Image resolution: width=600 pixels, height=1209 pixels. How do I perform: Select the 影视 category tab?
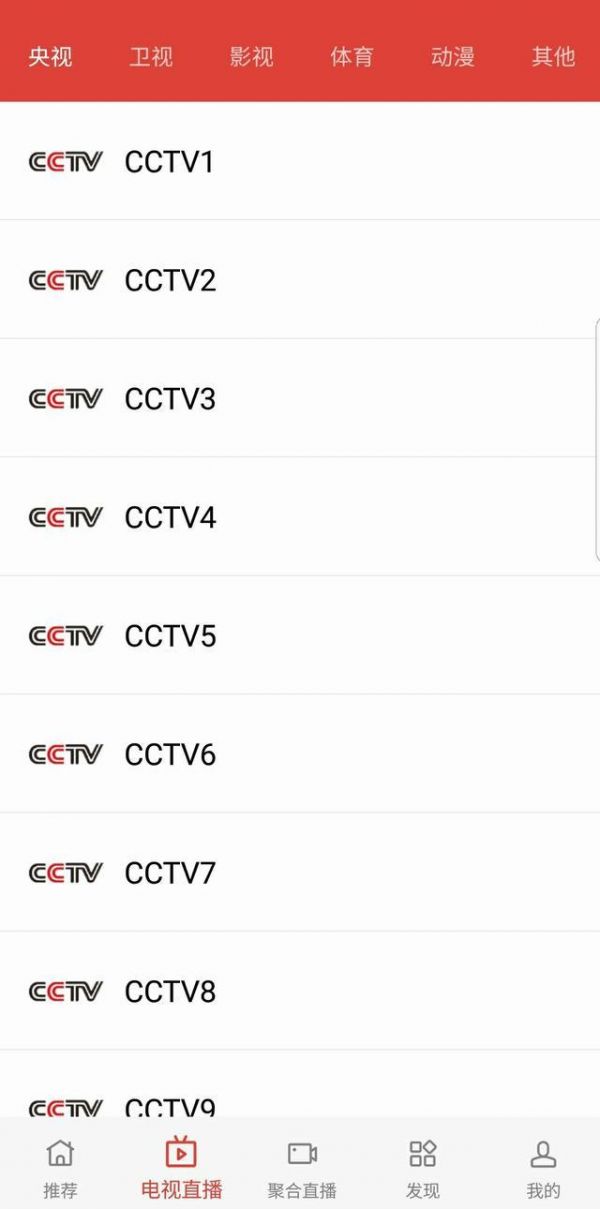(251, 56)
